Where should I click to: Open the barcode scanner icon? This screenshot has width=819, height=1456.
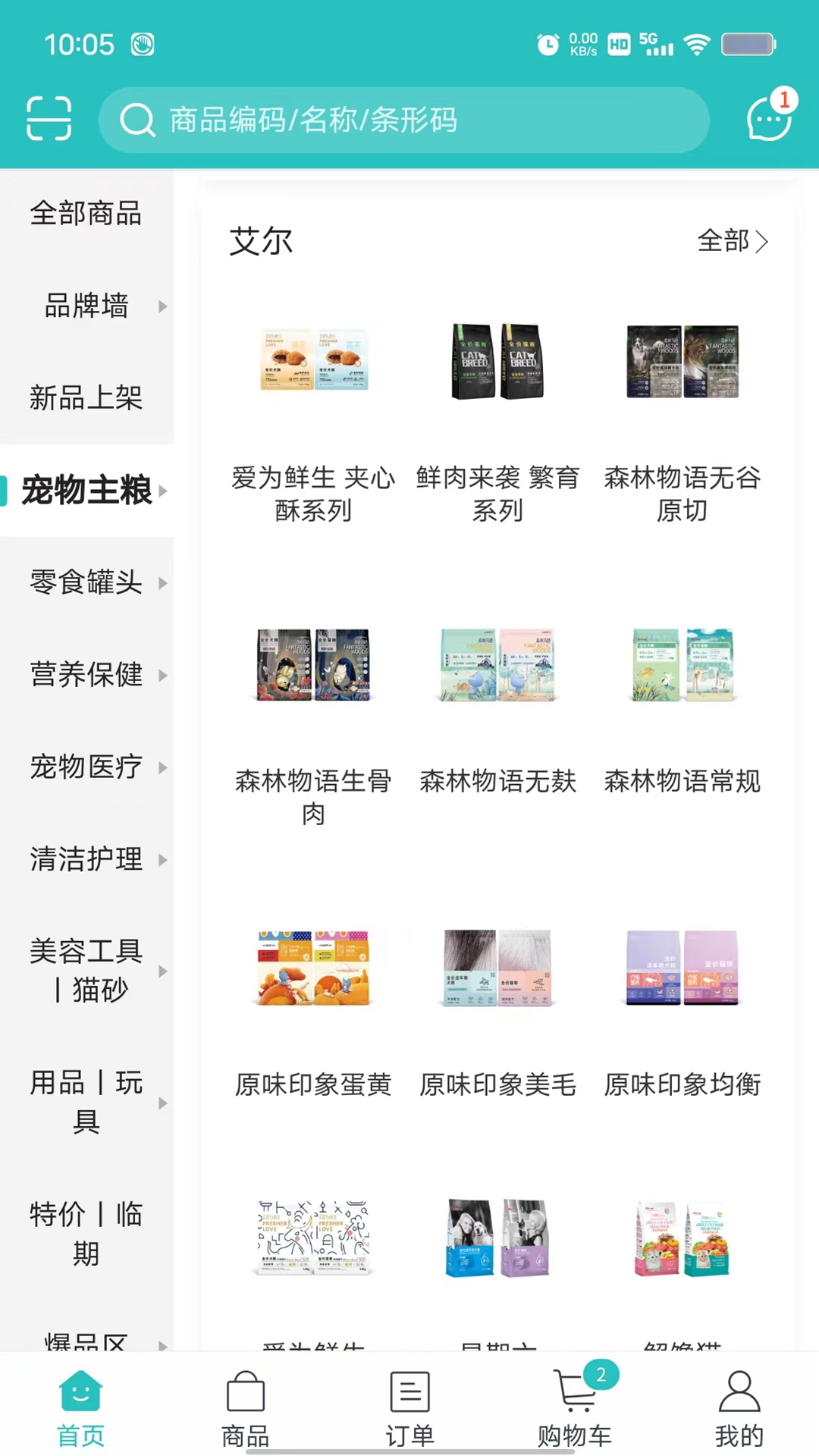(49, 119)
